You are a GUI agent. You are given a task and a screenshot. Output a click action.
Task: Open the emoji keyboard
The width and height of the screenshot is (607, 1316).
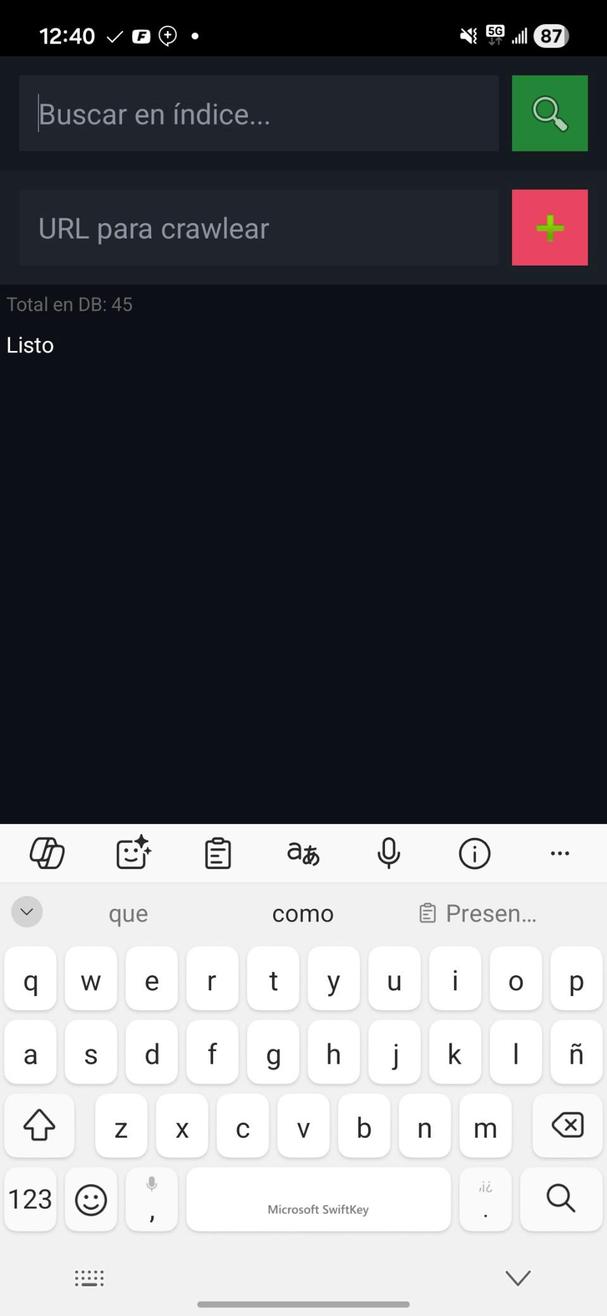coord(91,1199)
